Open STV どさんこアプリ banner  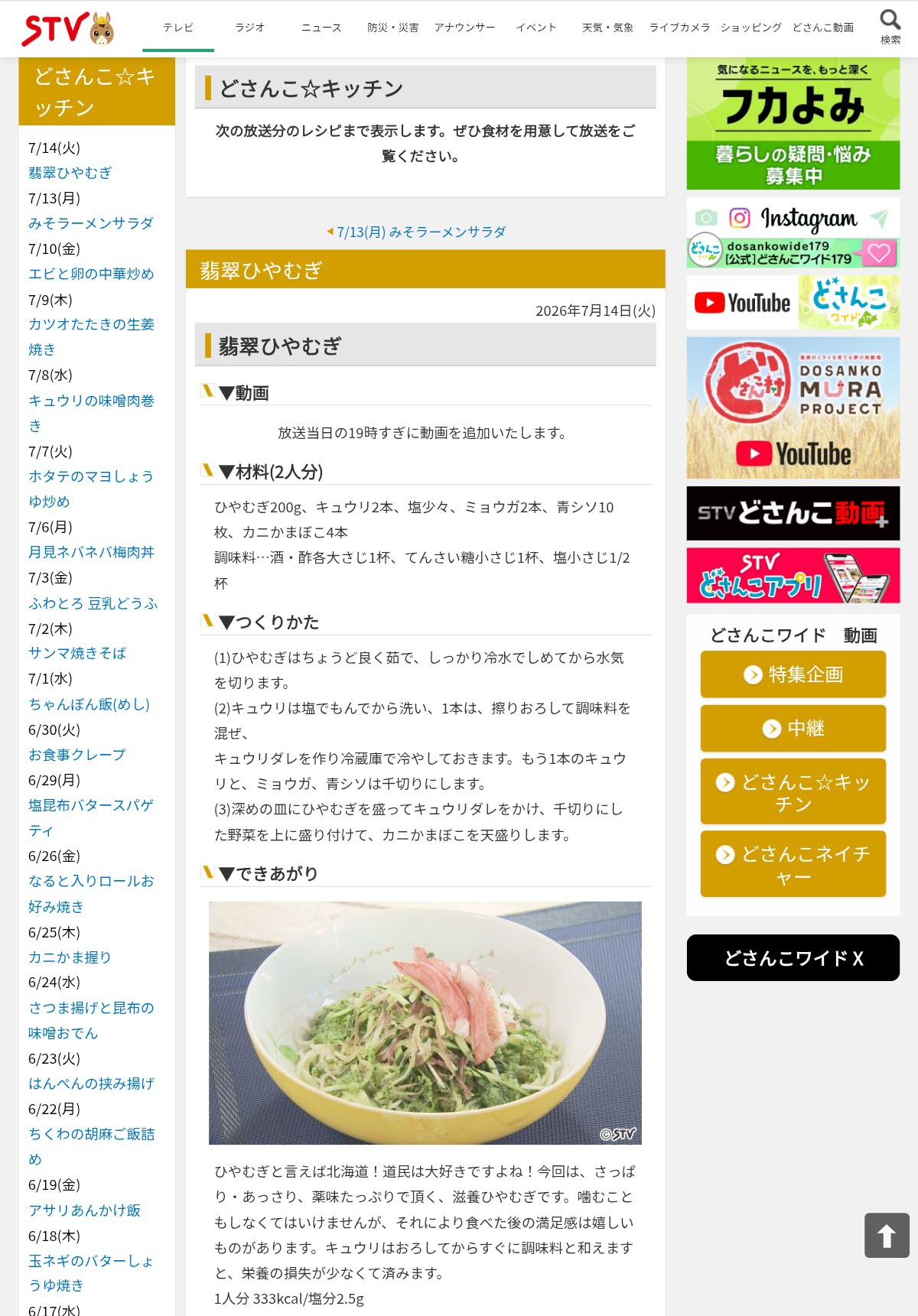point(793,575)
